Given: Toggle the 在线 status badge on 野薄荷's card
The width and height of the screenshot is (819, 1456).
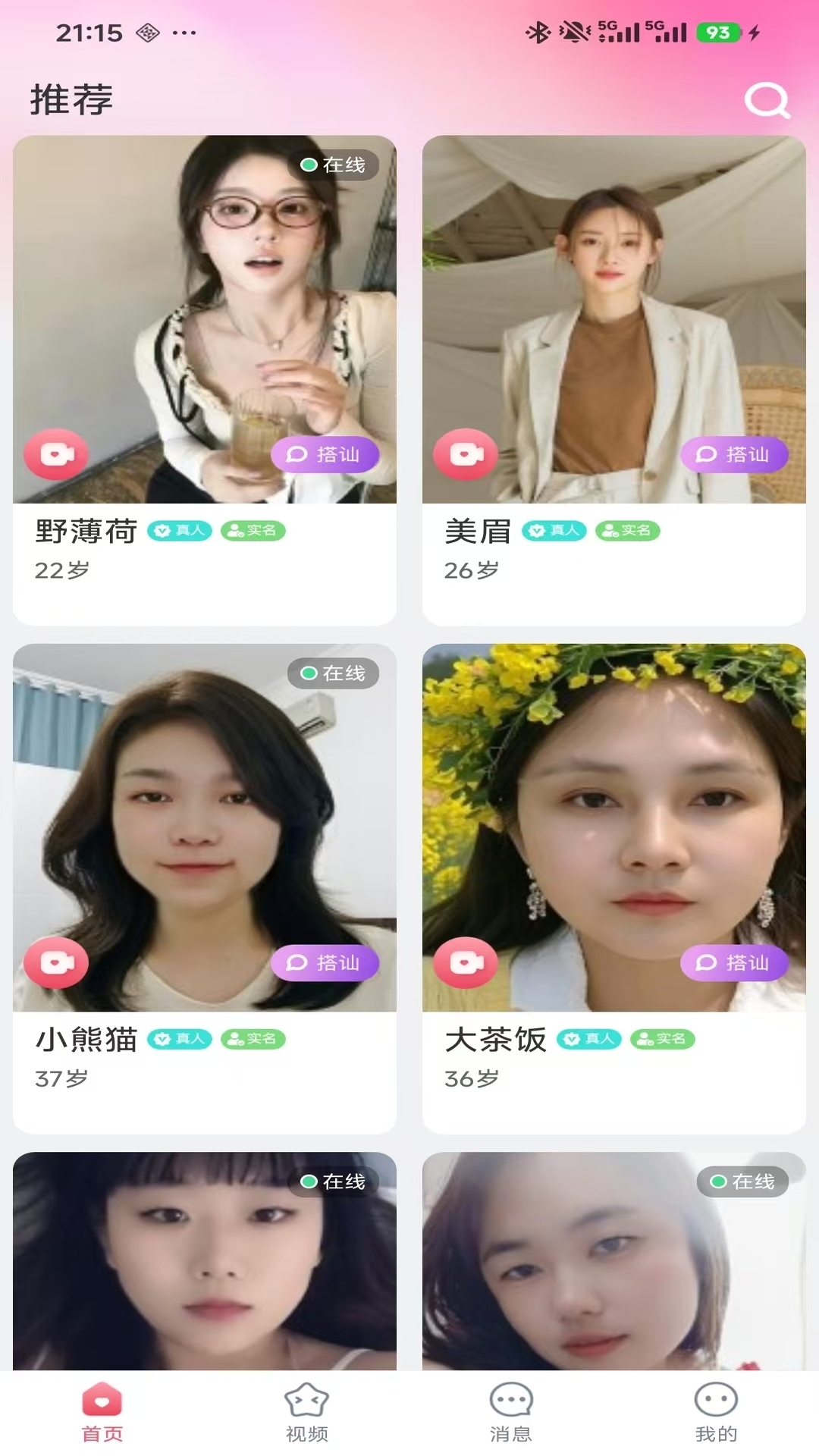Looking at the screenshot, I should (x=334, y=164).
